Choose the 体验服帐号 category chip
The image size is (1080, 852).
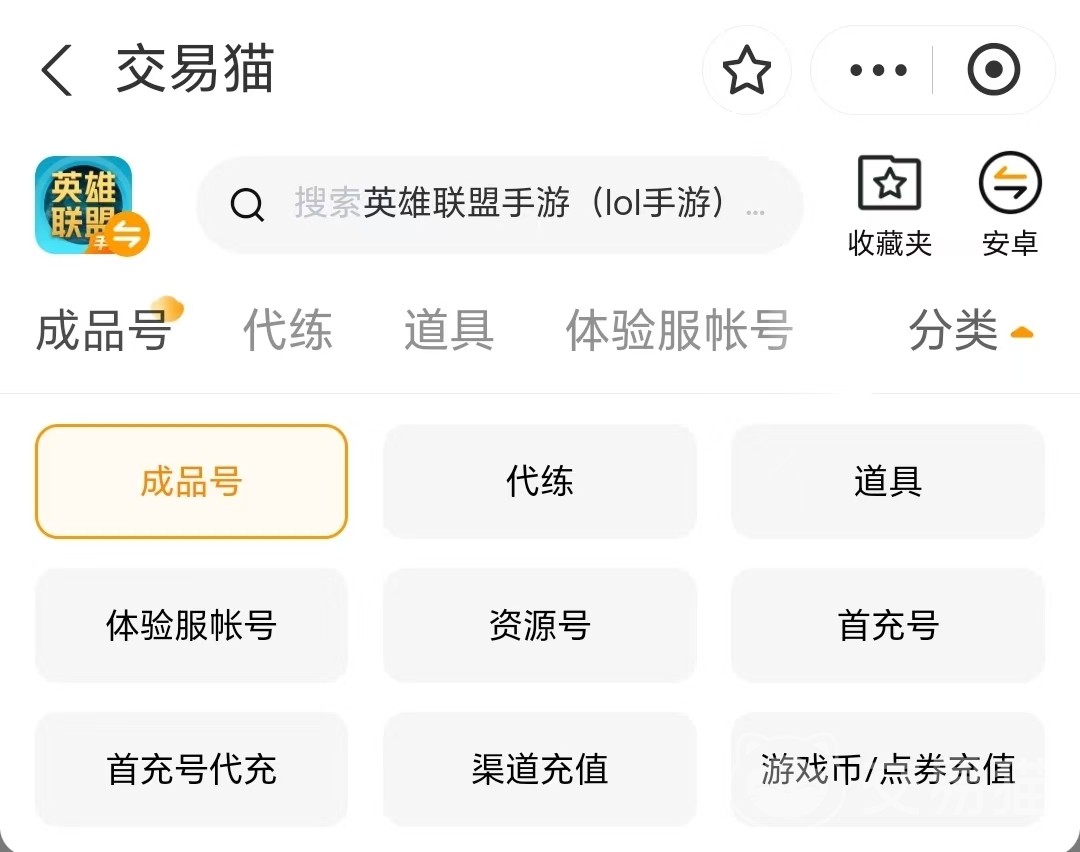191,626
